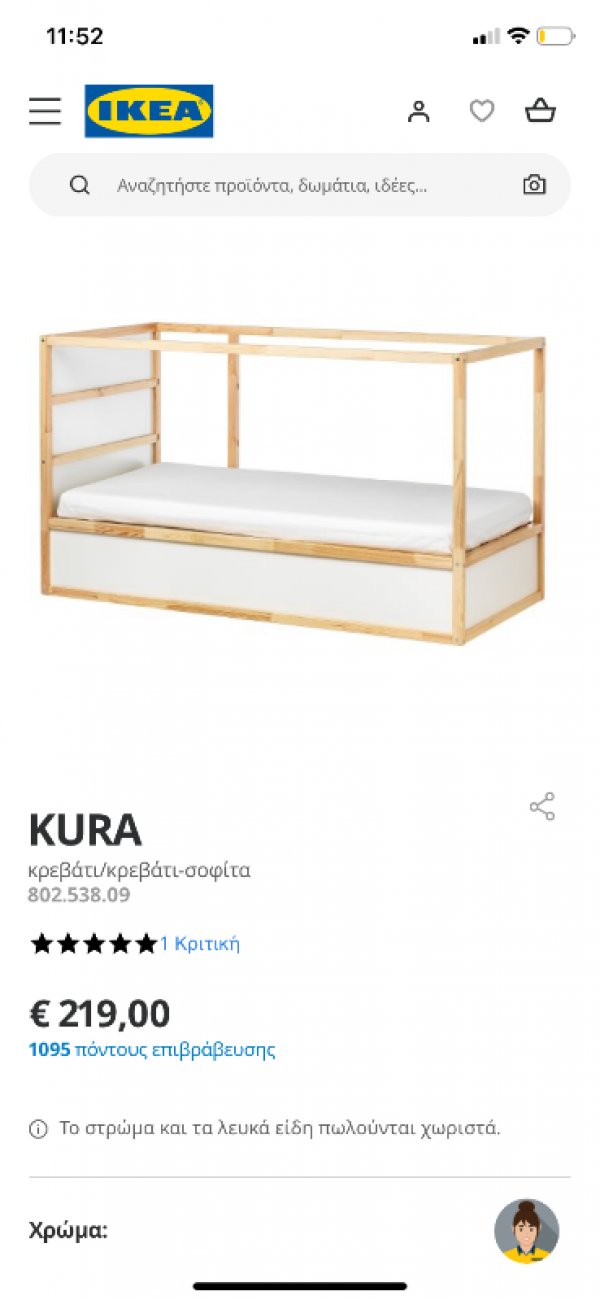The height and width of the screenshot is (1300, 600).
Task: Search by photo with camera icon
Action: [535, 185]
